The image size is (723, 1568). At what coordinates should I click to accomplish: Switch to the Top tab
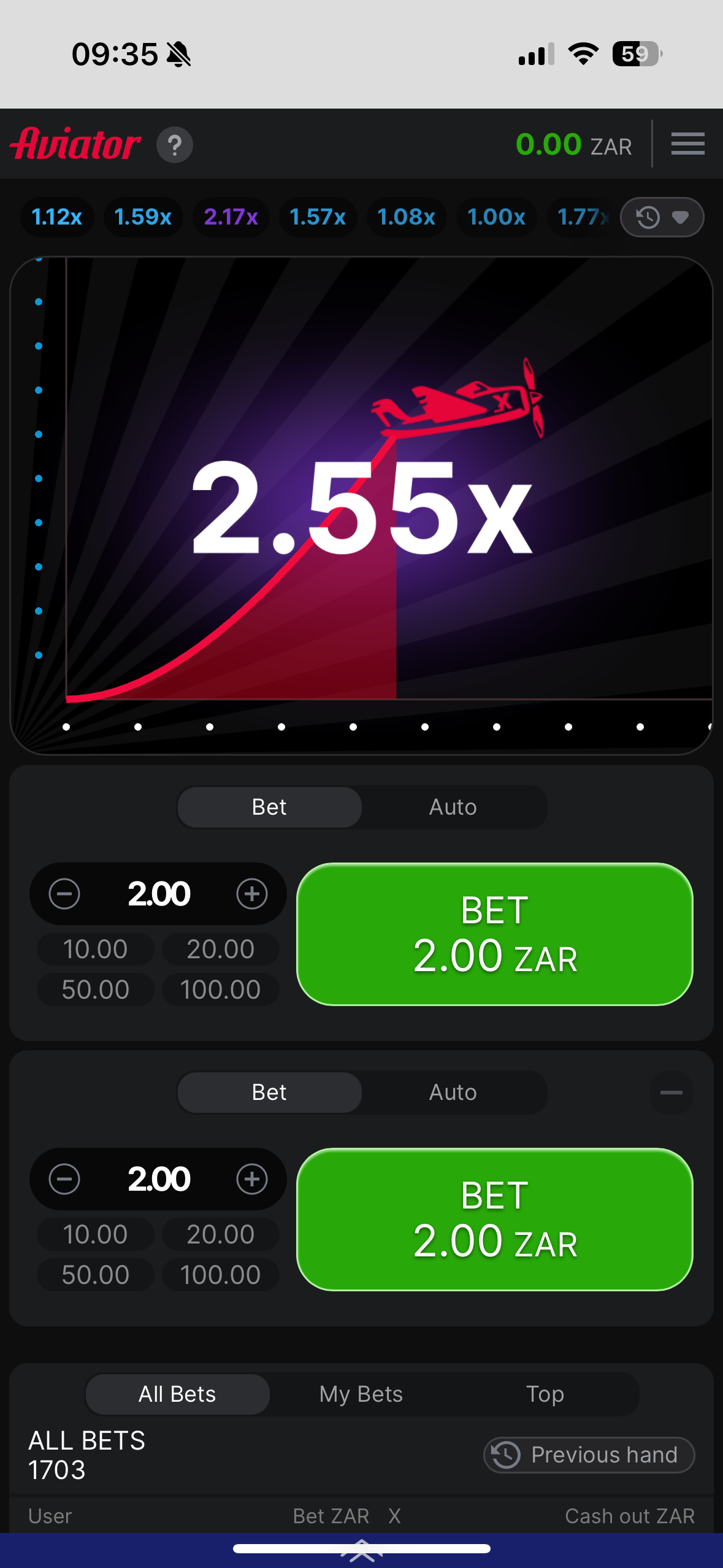[x=545, y=1394]
